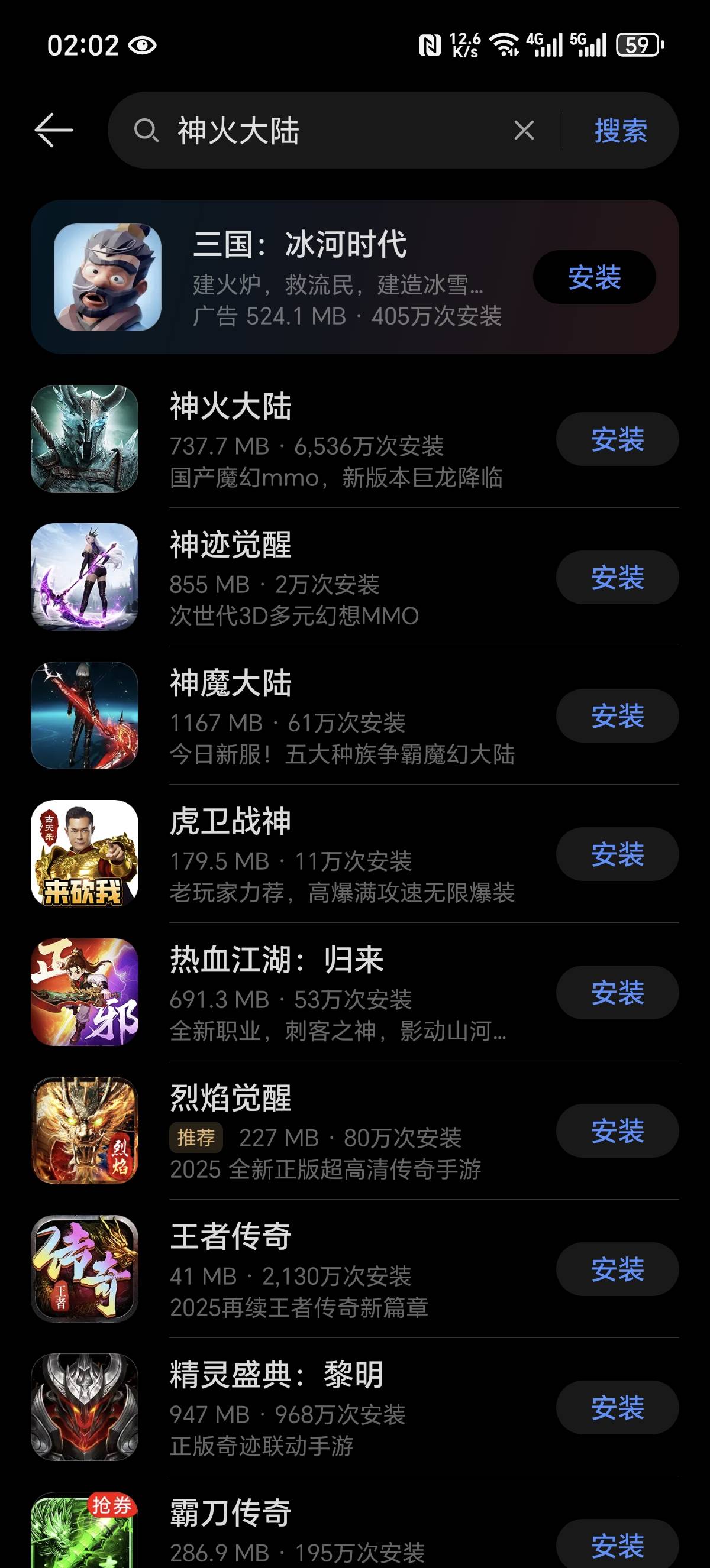
Task: Open the 虎卫战神 app page
Action: (x=335, y=854)
